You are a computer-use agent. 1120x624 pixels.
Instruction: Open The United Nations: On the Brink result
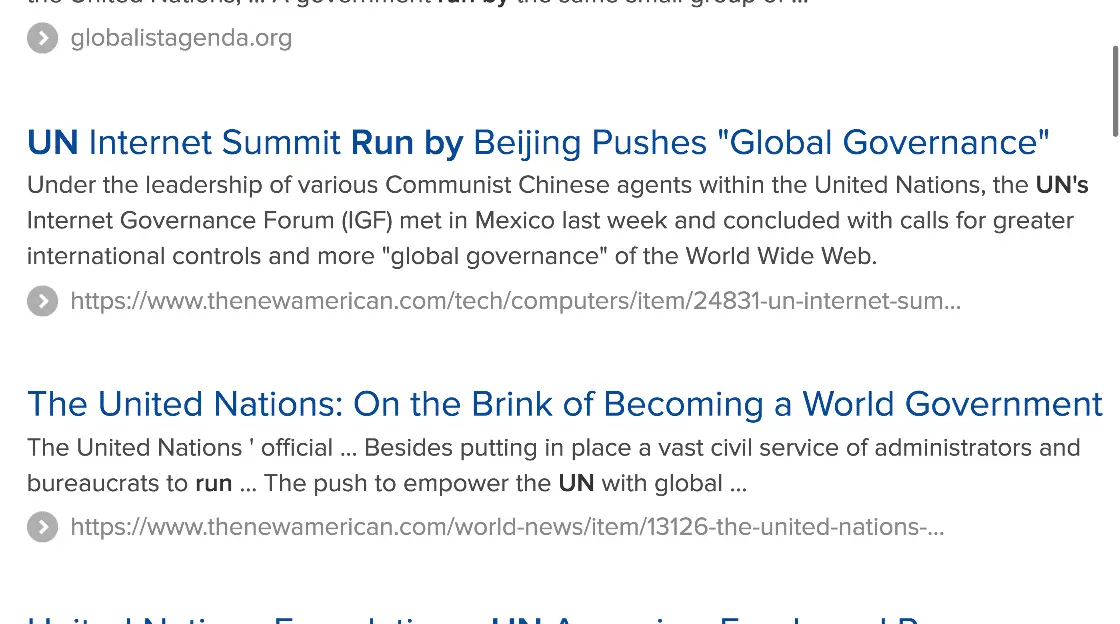[x=564, y=404]
